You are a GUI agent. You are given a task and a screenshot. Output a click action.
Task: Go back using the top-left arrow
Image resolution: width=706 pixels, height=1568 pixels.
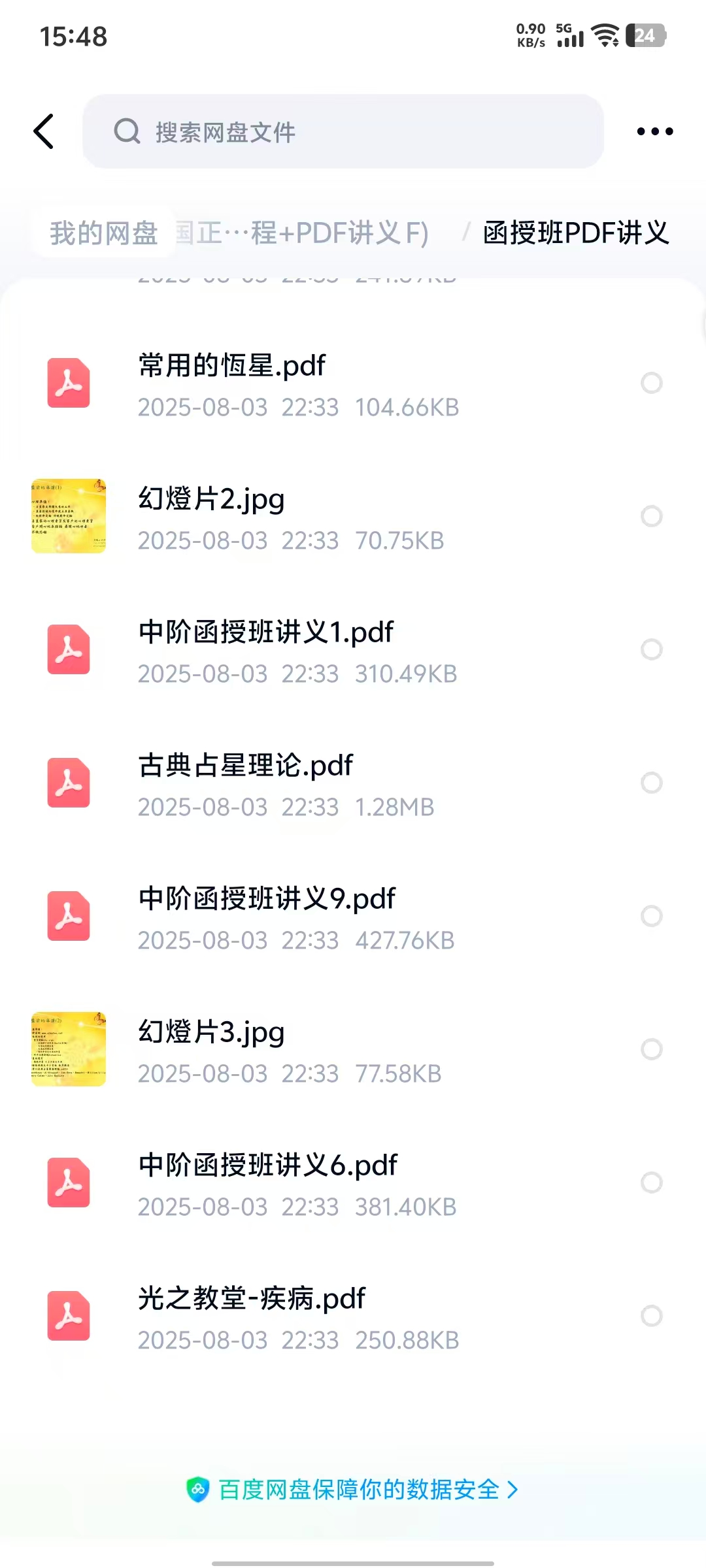tap(44, 131)
